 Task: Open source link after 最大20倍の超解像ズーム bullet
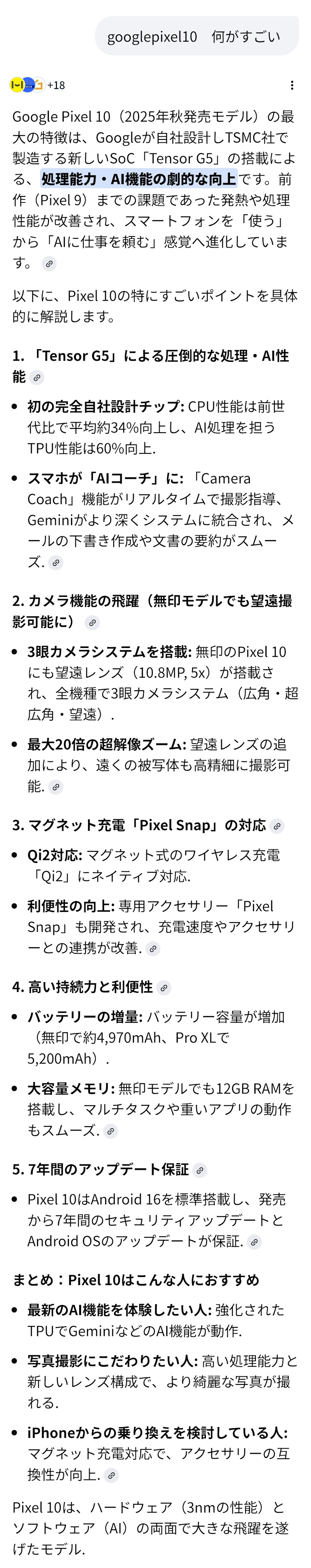(56, 787)
